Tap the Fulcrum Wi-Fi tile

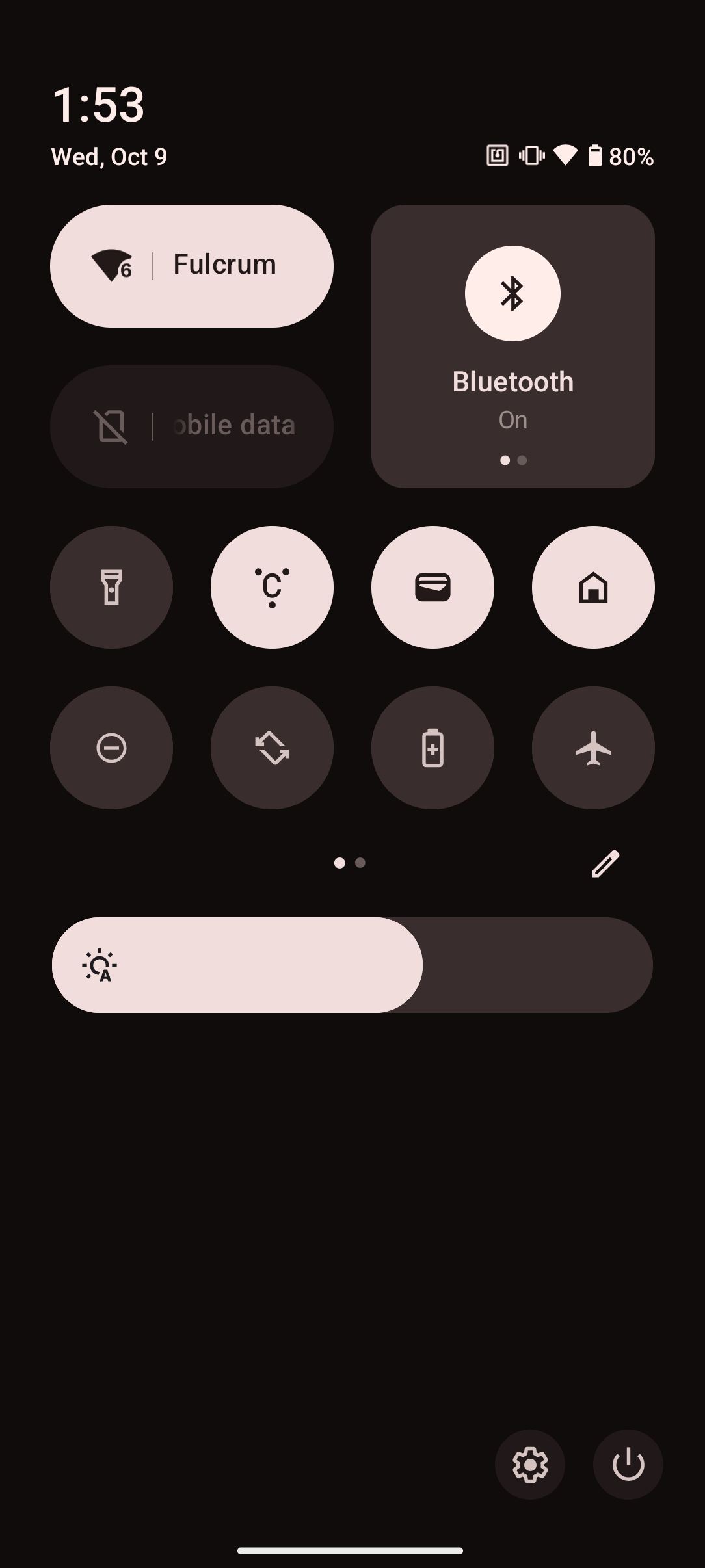(193, 264)
